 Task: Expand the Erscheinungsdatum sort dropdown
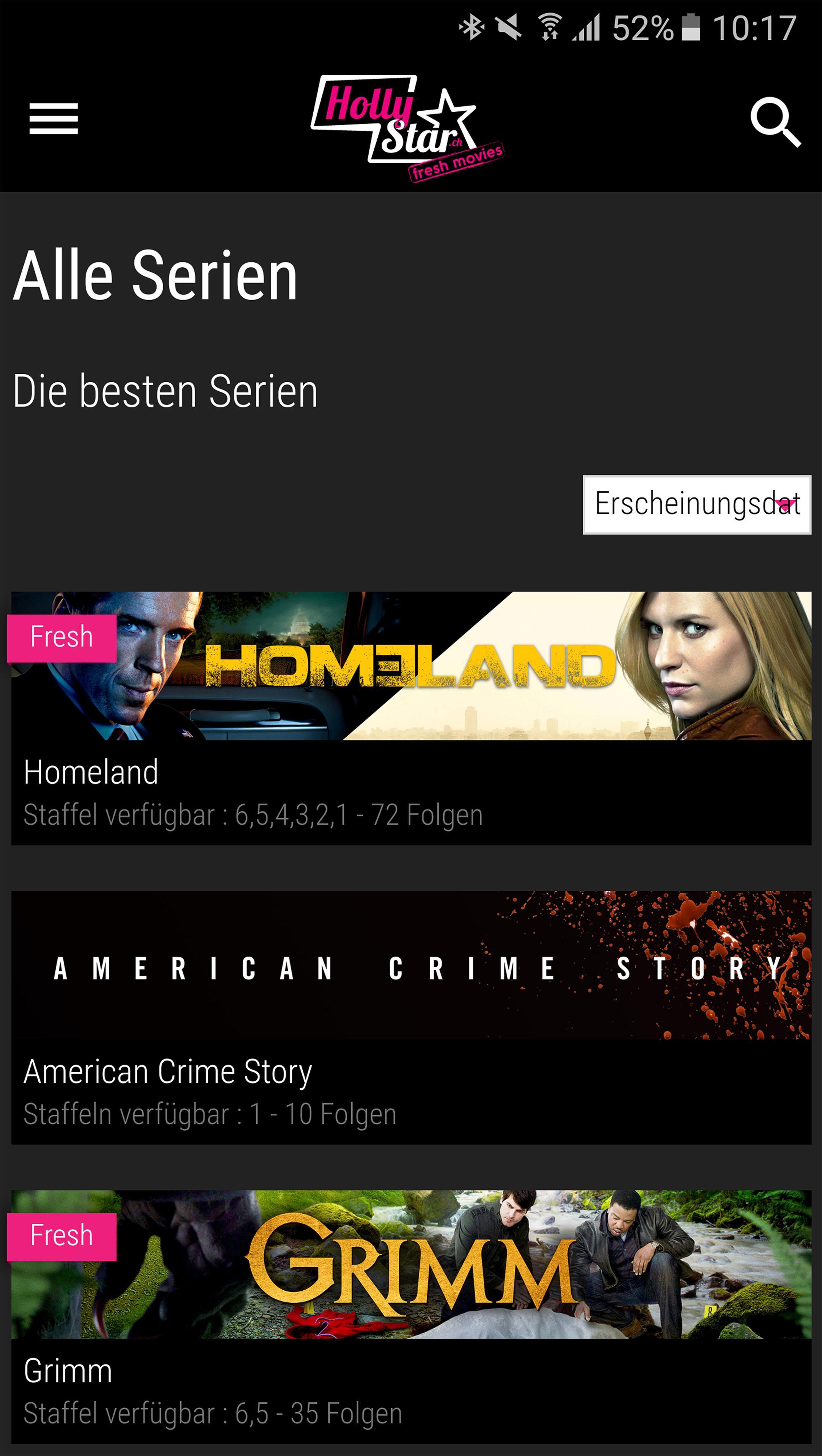pyautogui.click(x=696, y=504)
